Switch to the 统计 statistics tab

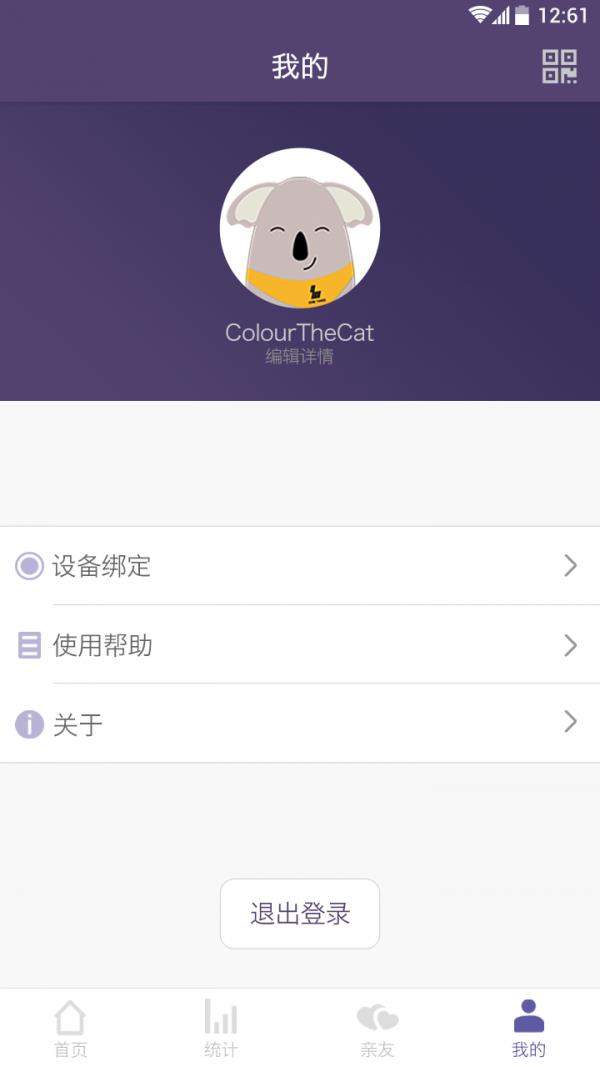point(221,1028)
